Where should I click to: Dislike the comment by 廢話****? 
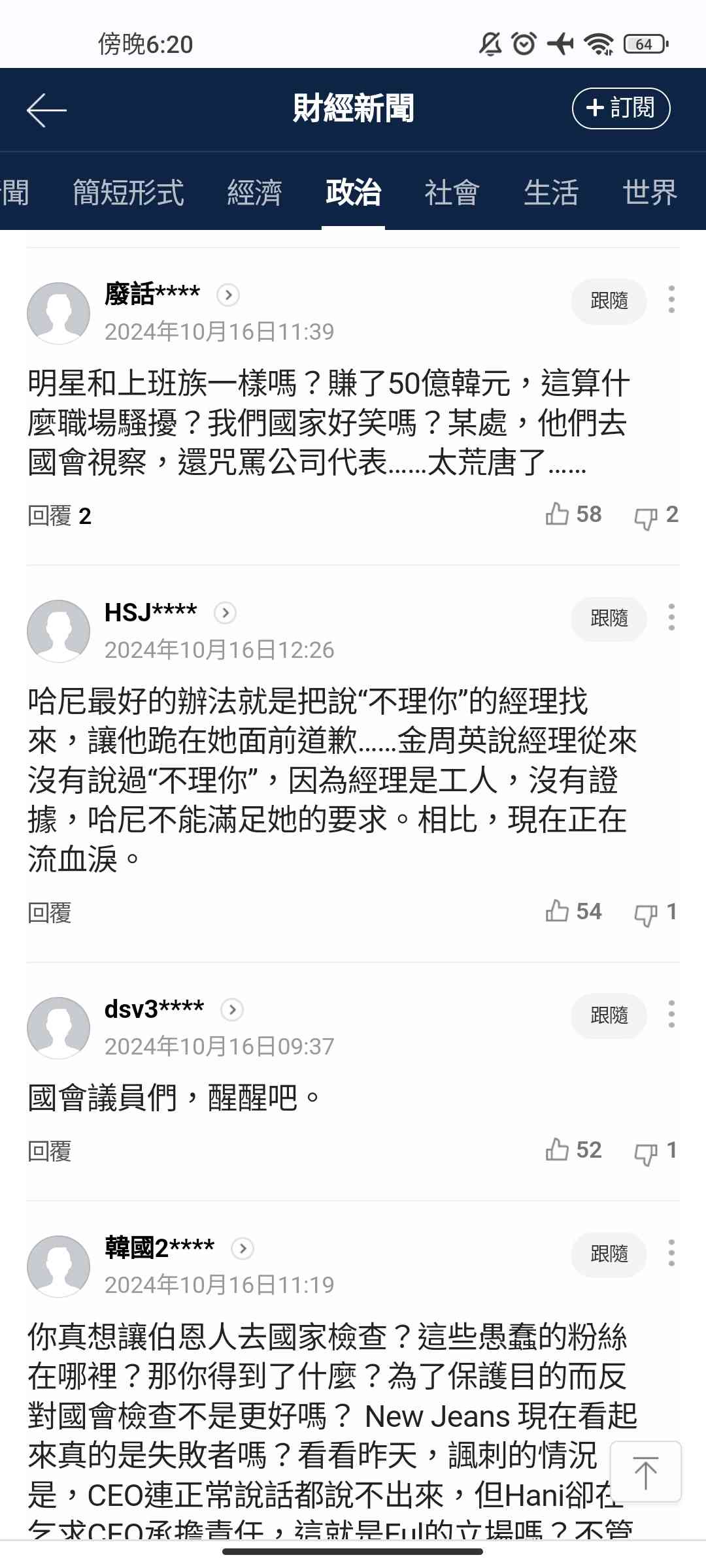tap(646, 517)
